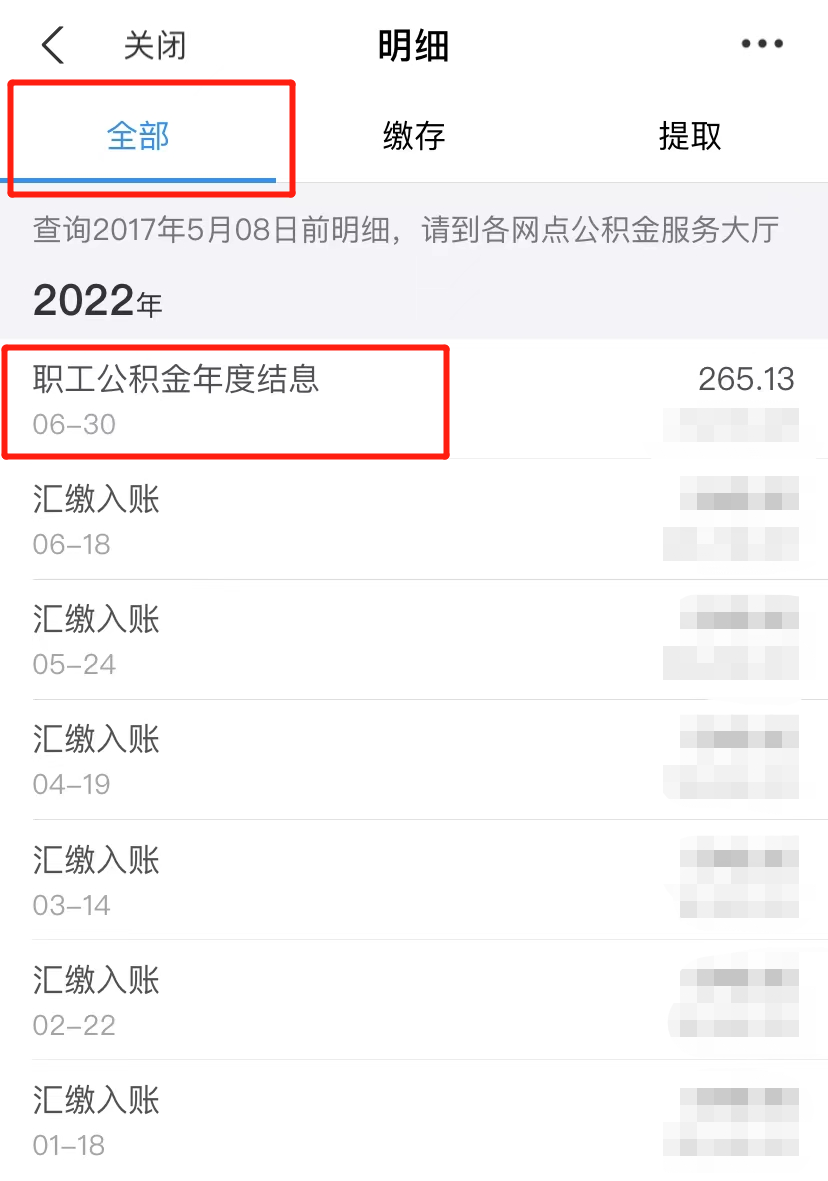The width and height of the screenshot is (828, 1181).
Task: Tap the 关闭 close button
Action: pyautogui.click(x=154, y=45)
